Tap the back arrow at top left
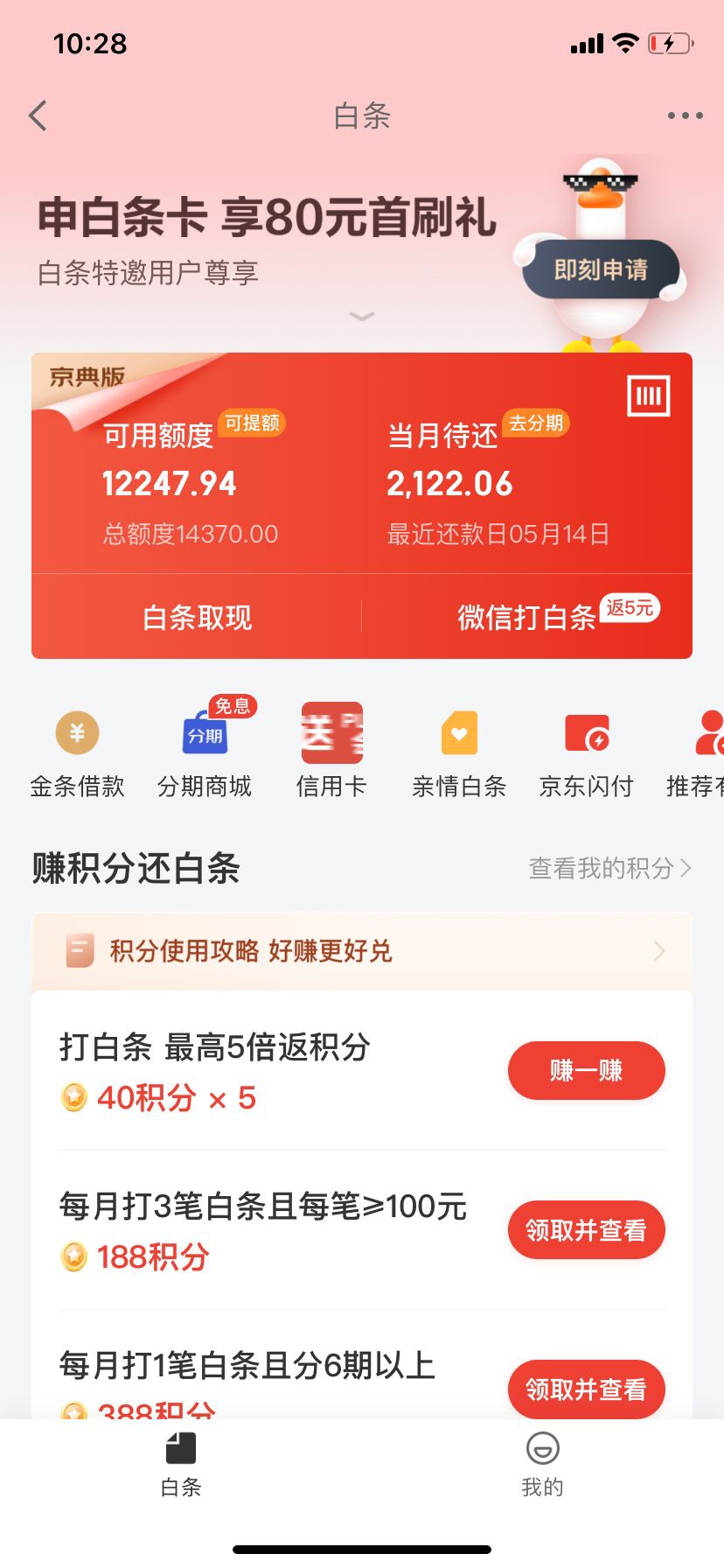The width and height of the screenshot is (724, 1568). click(37, 115)
